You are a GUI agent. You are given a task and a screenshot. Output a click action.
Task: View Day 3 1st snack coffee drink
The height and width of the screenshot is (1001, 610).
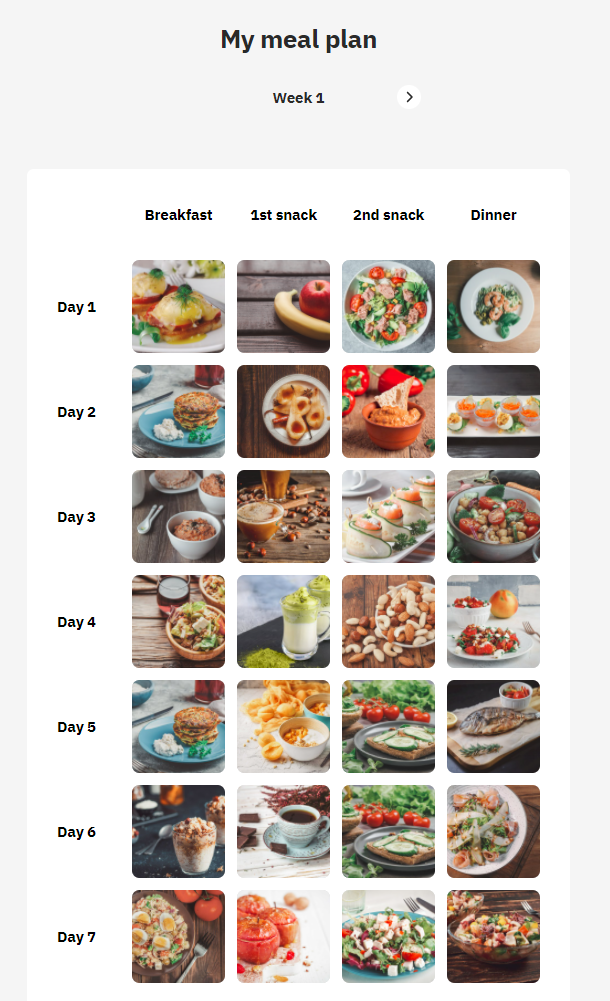[x=283, y=517]
